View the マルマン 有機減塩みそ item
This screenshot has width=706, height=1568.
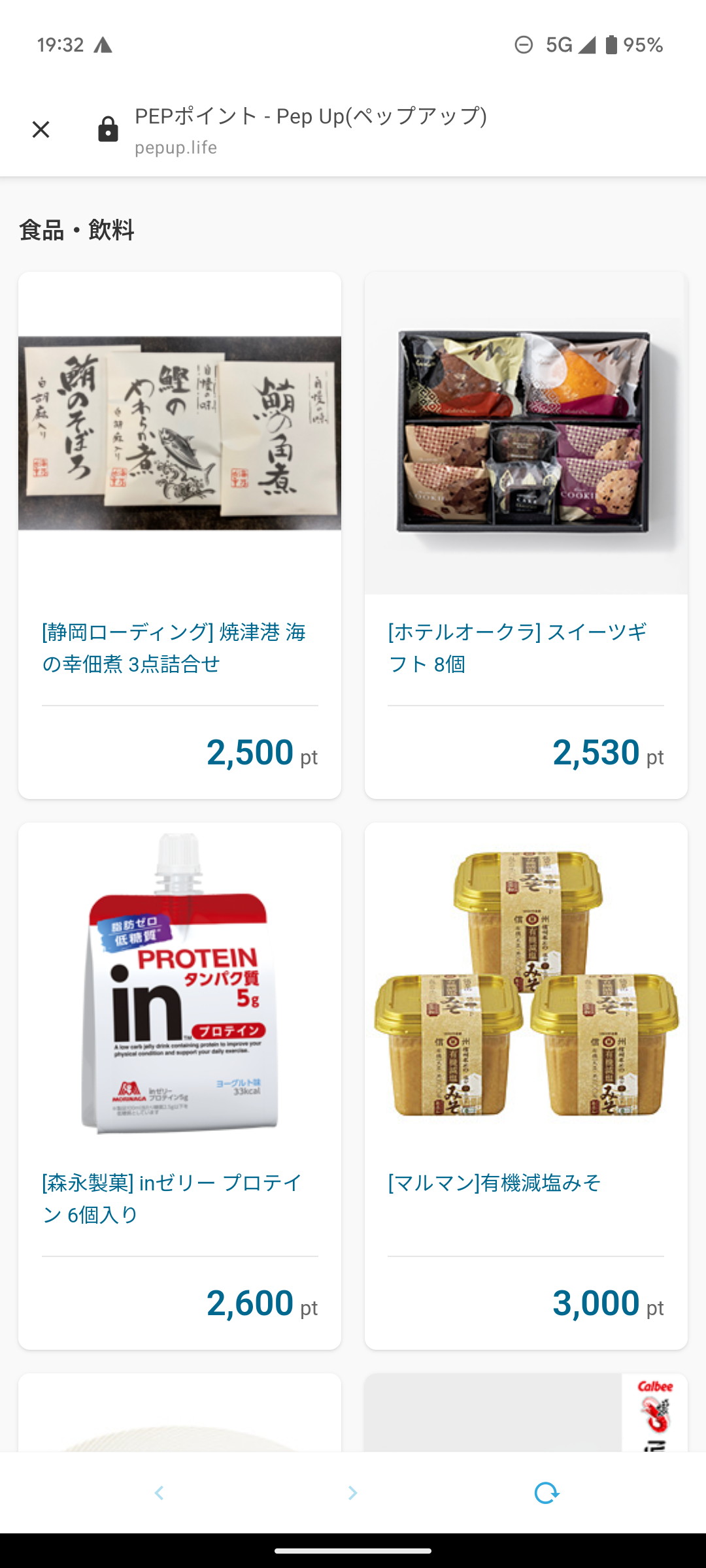coord(526,1085)
